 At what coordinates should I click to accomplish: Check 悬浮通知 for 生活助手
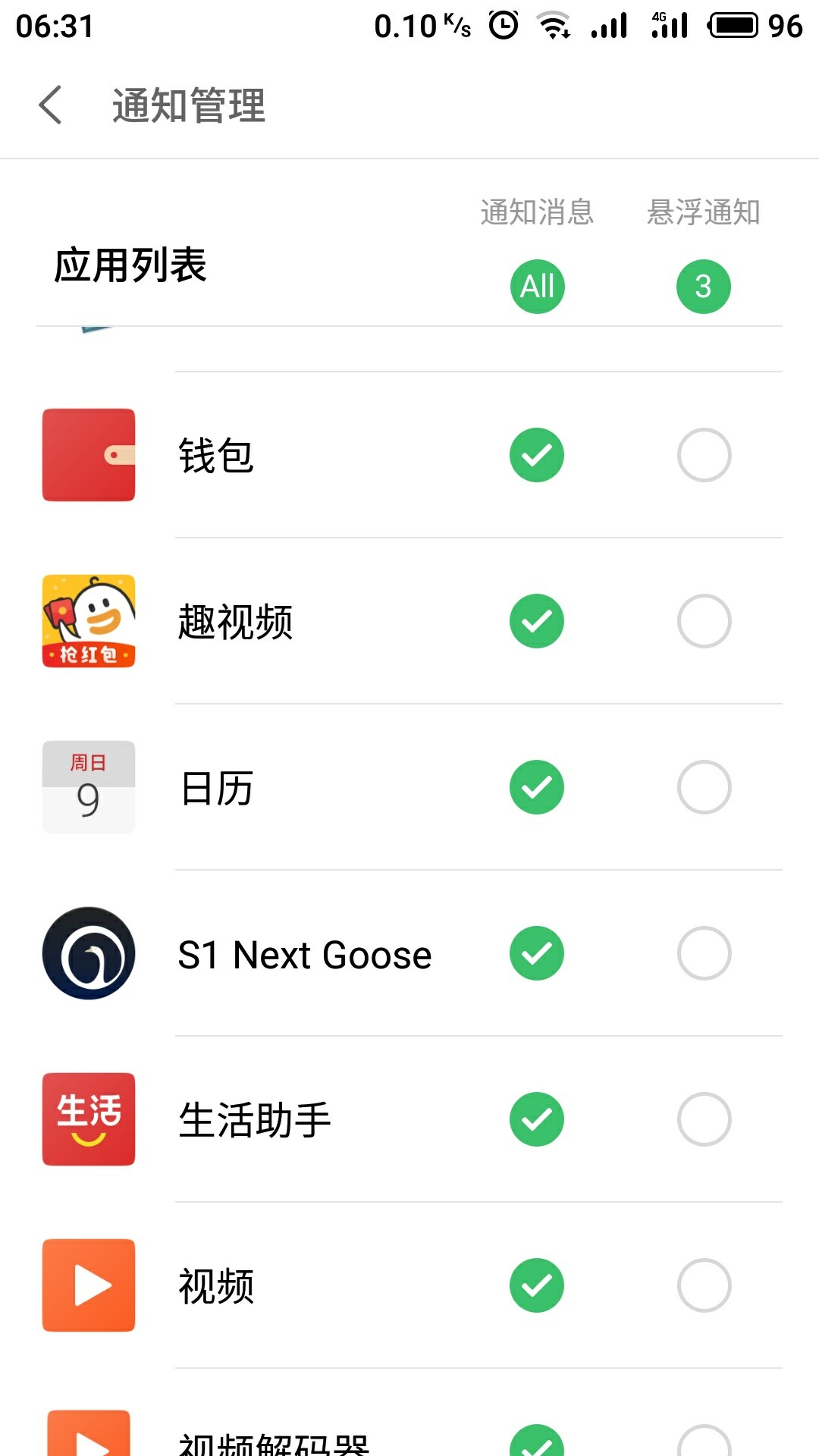click(704, 1119)
